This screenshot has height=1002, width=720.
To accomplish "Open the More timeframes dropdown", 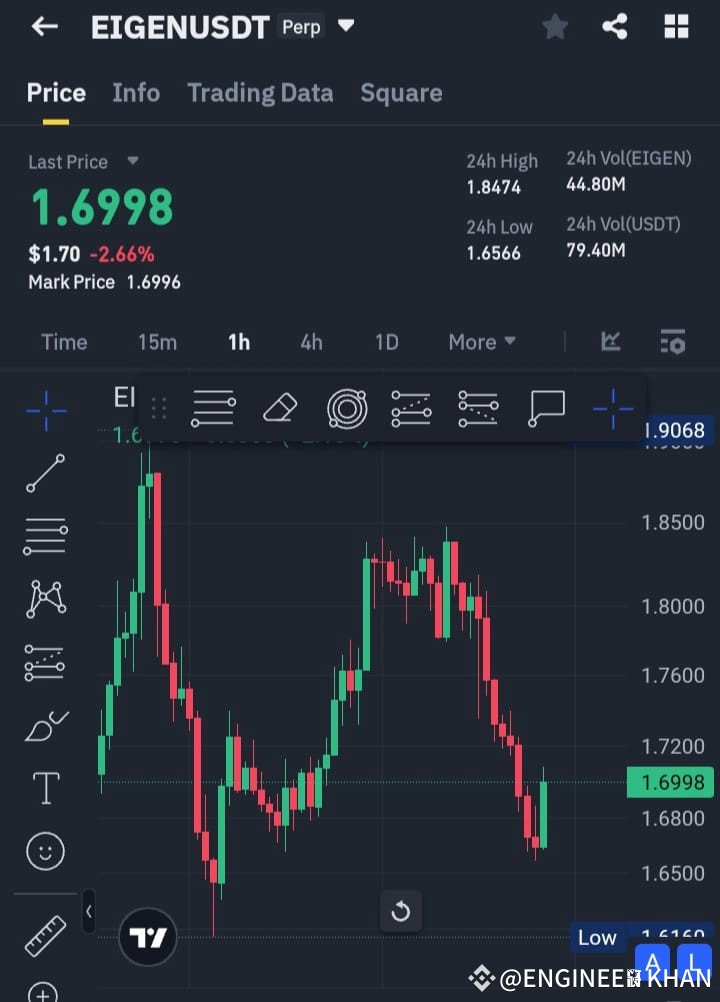I will (x=481, y=341).
